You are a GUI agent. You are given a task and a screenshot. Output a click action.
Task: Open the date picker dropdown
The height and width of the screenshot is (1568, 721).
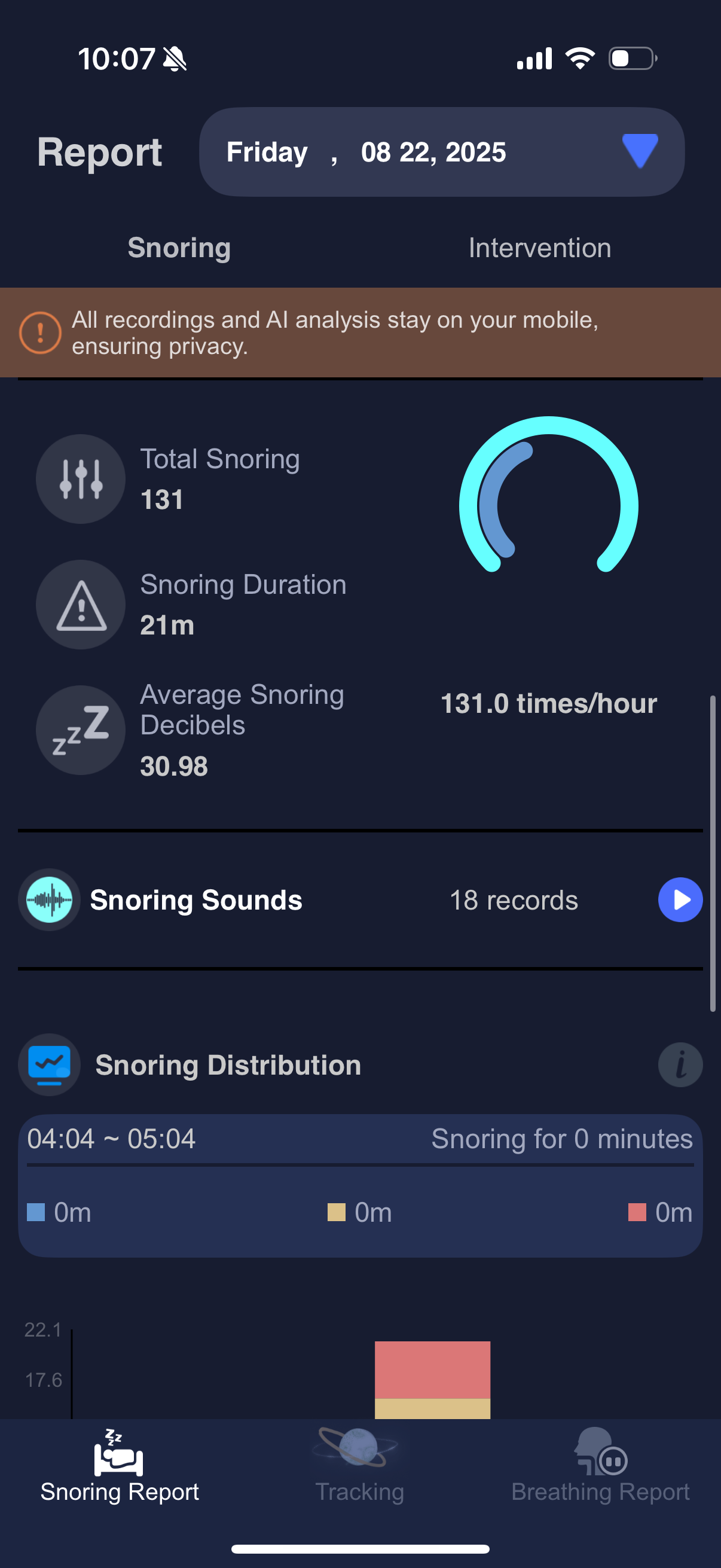pyautogui.click(x=640, y=151)
